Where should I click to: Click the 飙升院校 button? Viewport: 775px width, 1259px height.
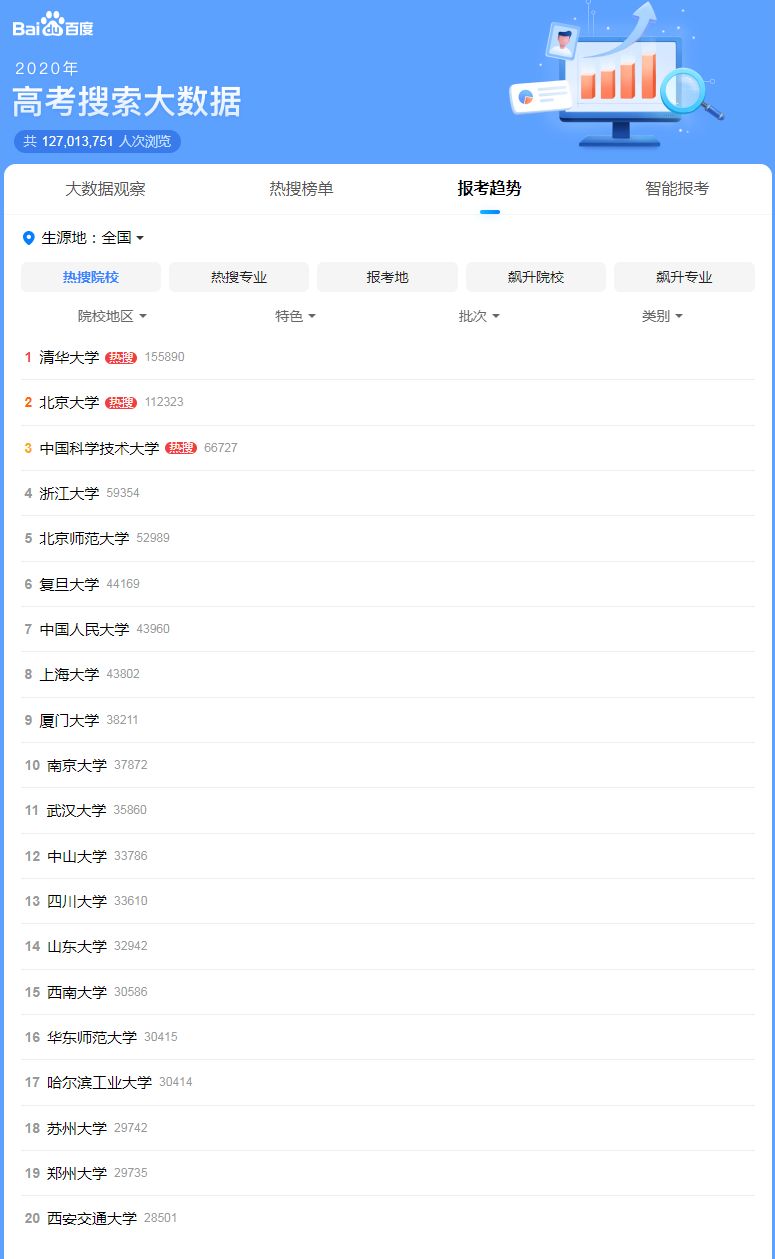click(535, 276)
